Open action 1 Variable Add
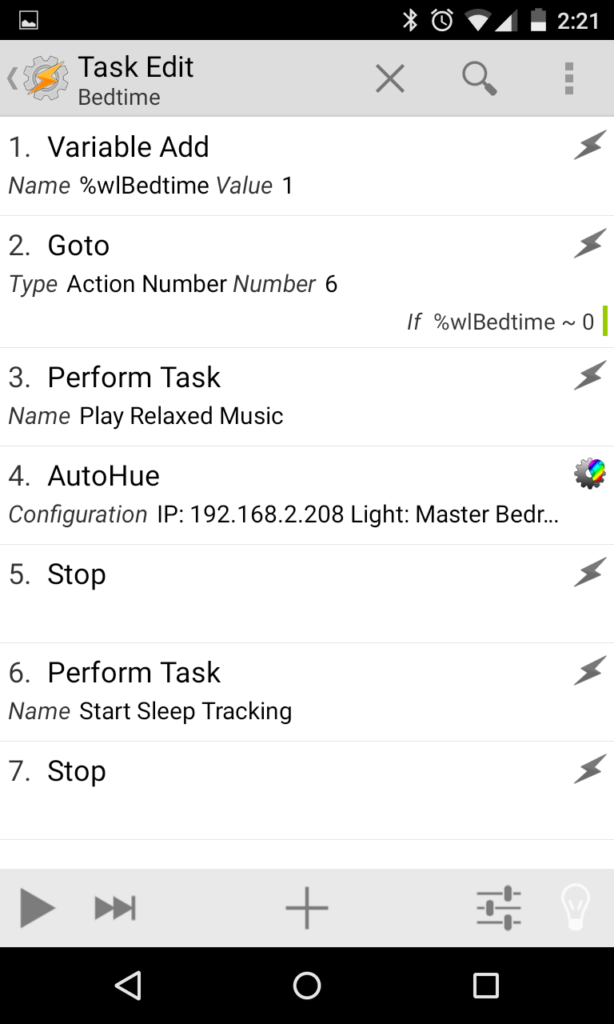This screenshot has width=614, height=1024. [307, 167]
